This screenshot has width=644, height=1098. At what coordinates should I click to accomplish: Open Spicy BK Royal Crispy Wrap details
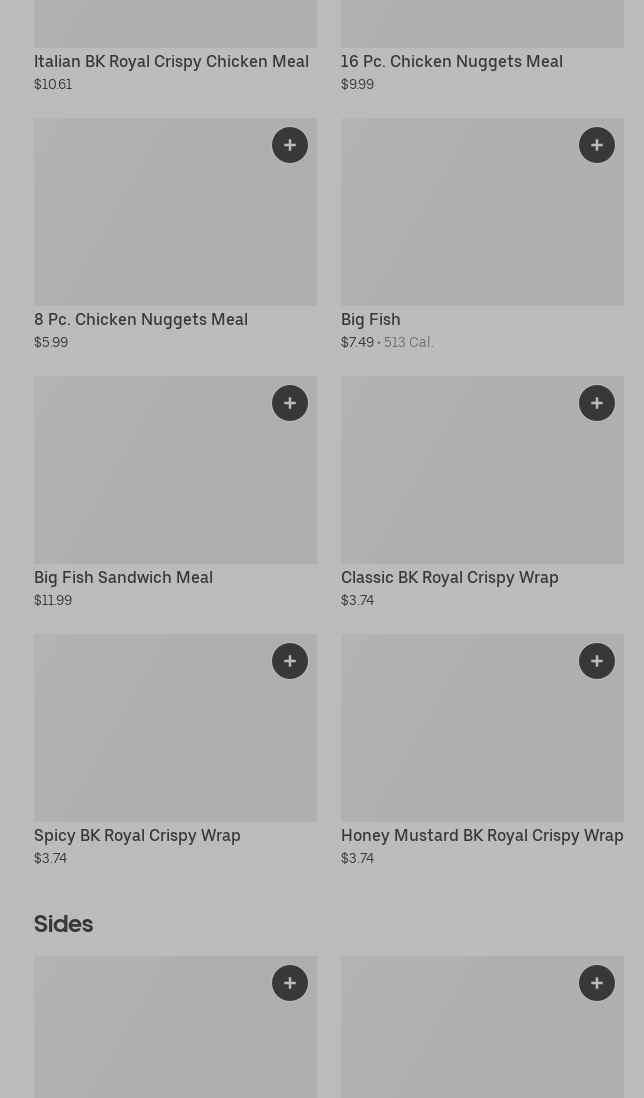coord(137,835)
